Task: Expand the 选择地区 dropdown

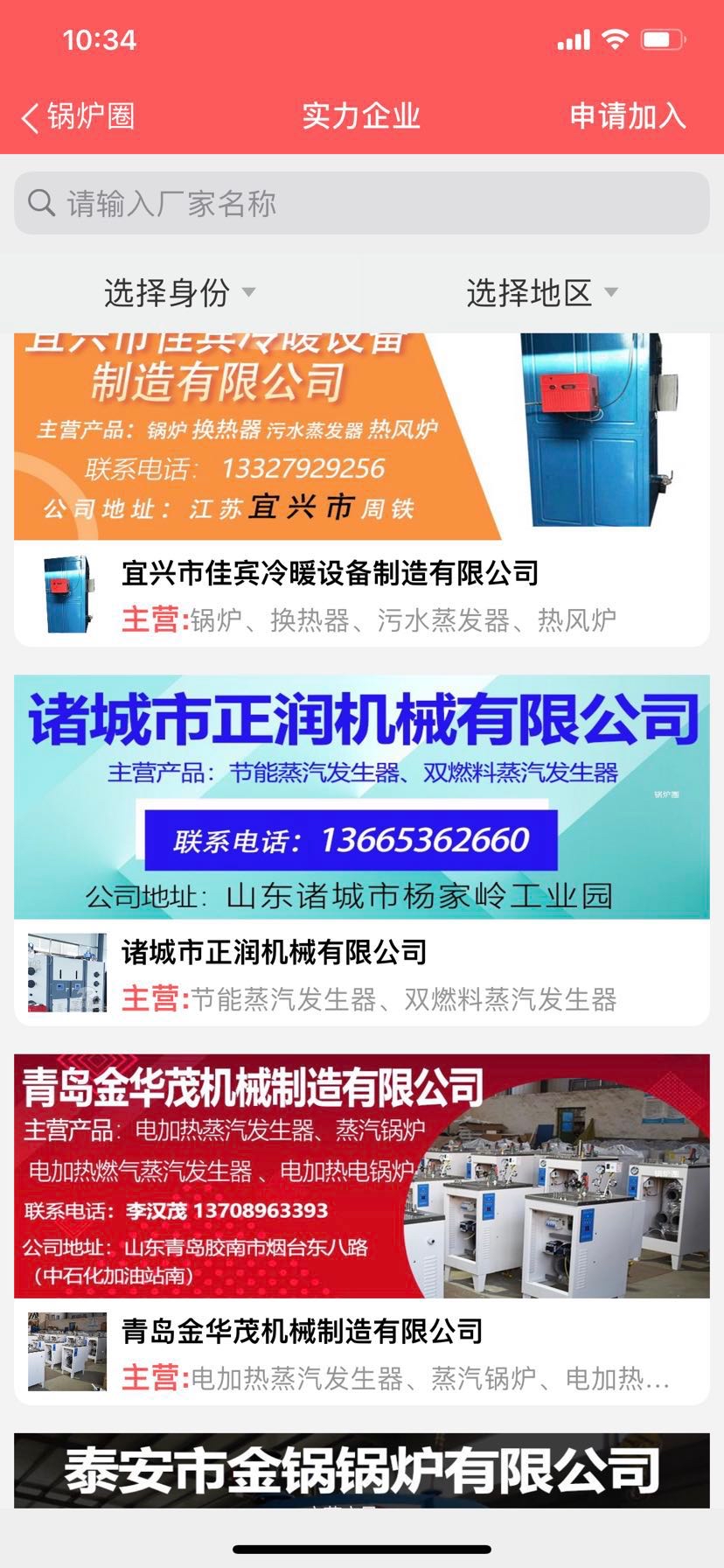Action: coord(541,293)
